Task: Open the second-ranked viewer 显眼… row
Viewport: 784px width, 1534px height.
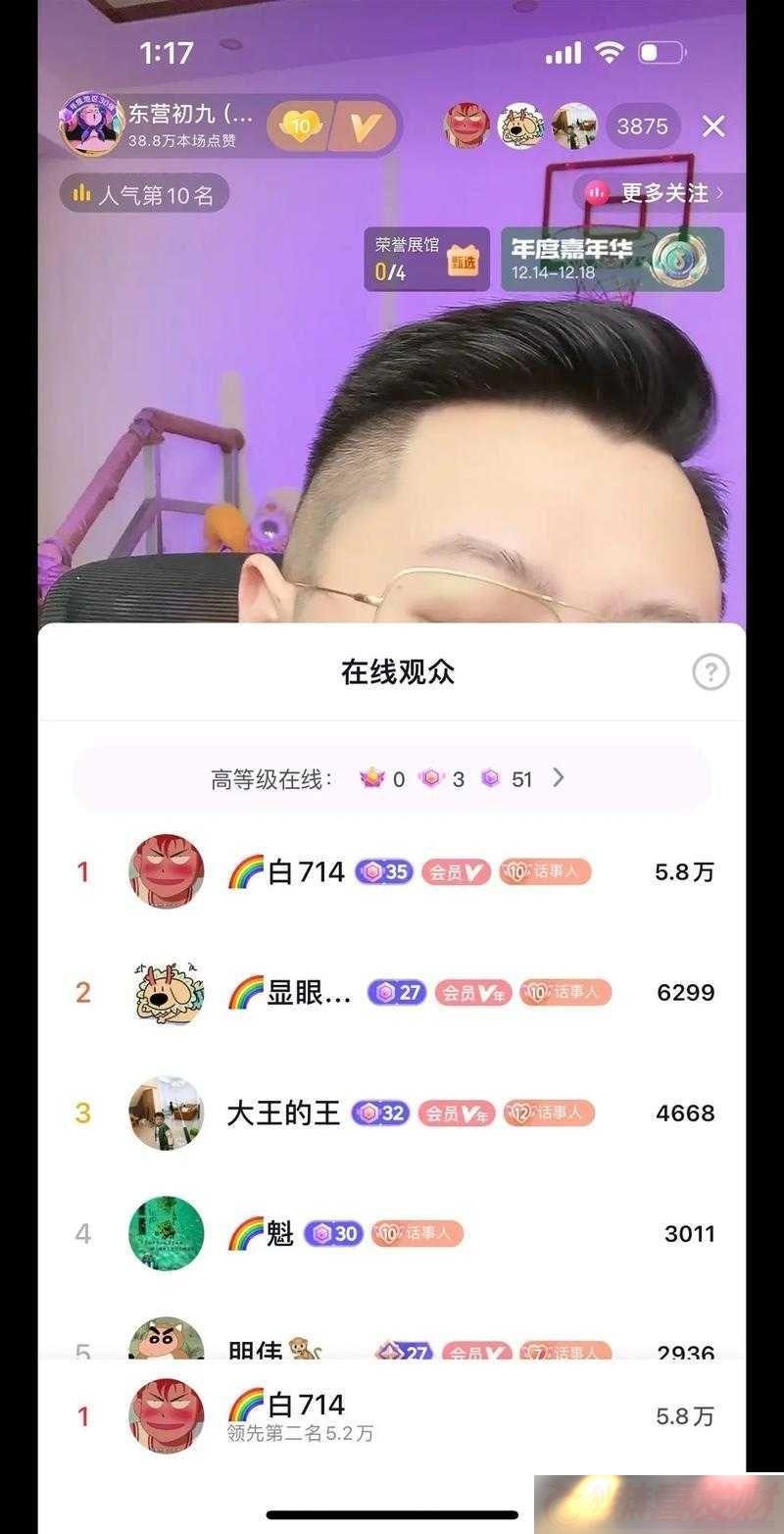Action: [x=392, y=992]
